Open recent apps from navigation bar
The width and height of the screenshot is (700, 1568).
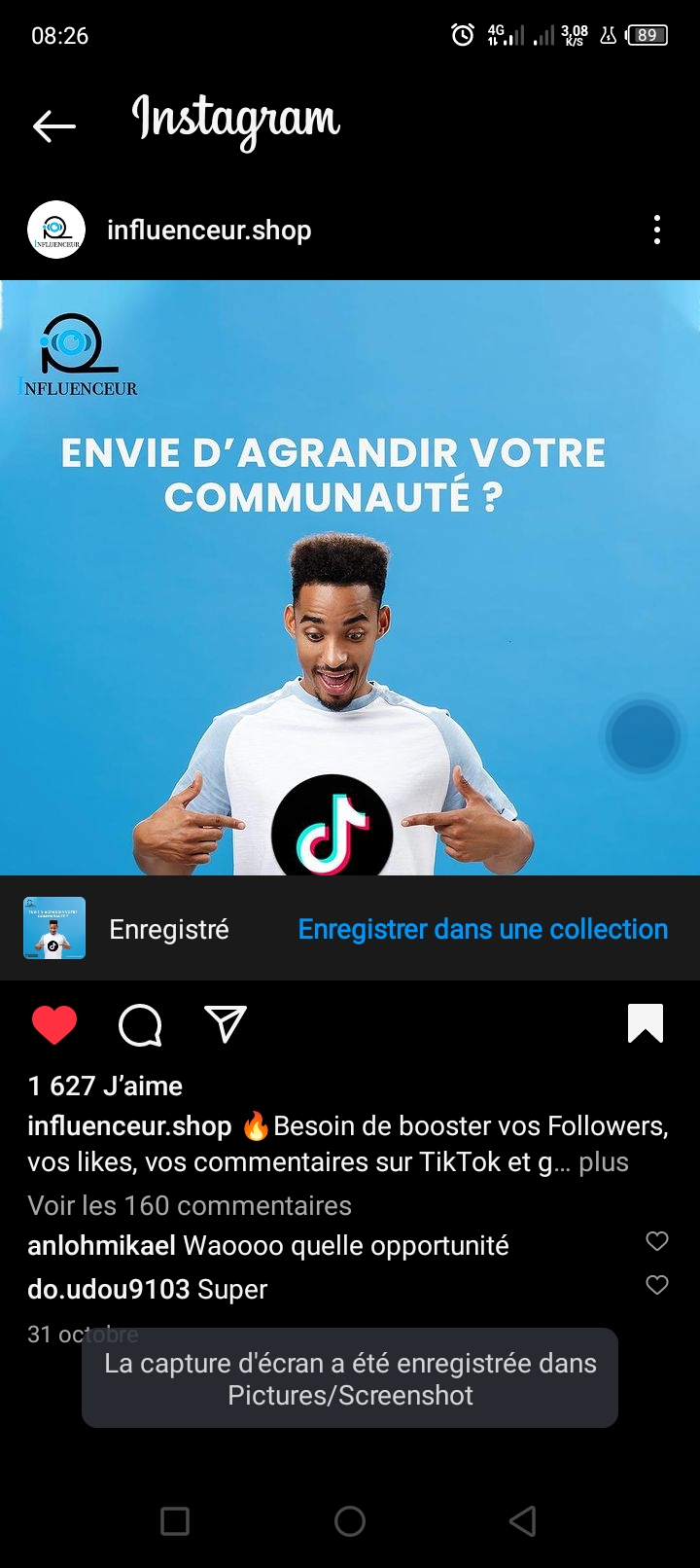pyautogui.click(x=175, y=1521)
